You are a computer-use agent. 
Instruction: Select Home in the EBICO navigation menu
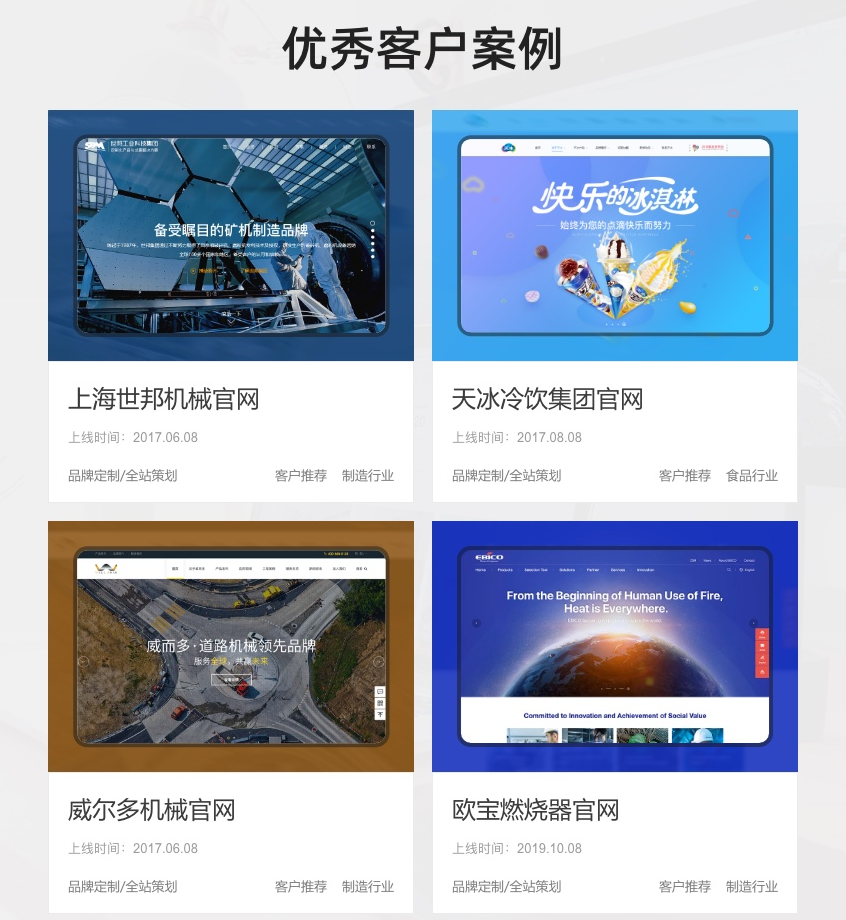tap(481, 569)
